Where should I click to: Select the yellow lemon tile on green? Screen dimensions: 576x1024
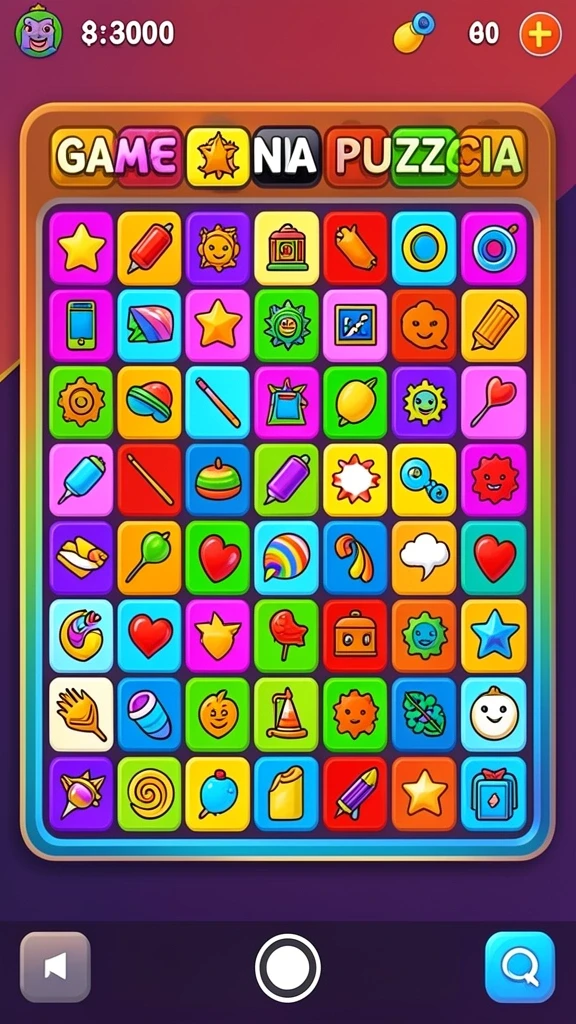coord(355,402)
